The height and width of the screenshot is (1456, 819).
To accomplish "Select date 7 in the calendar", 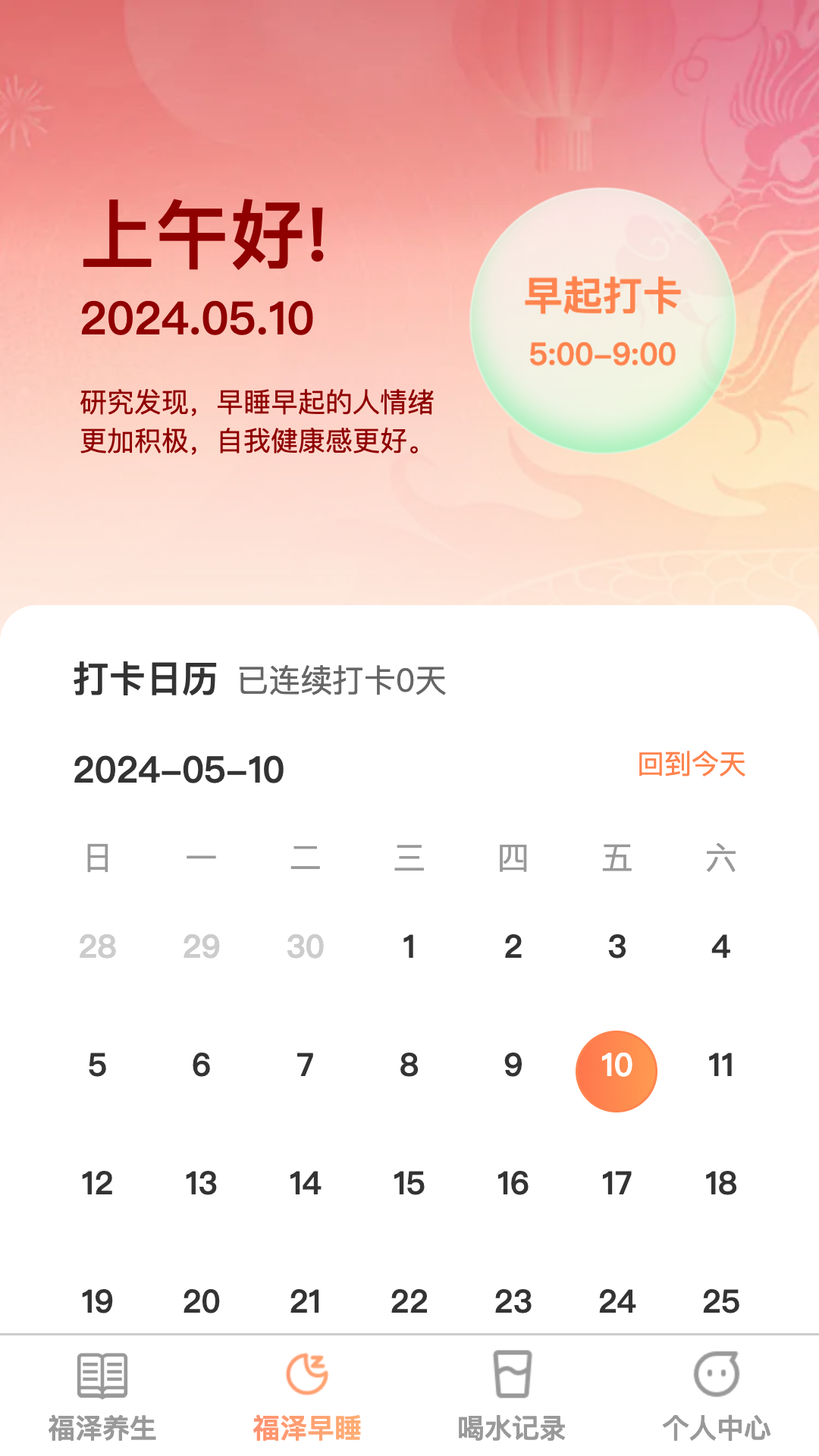I will pos(305,1065).
